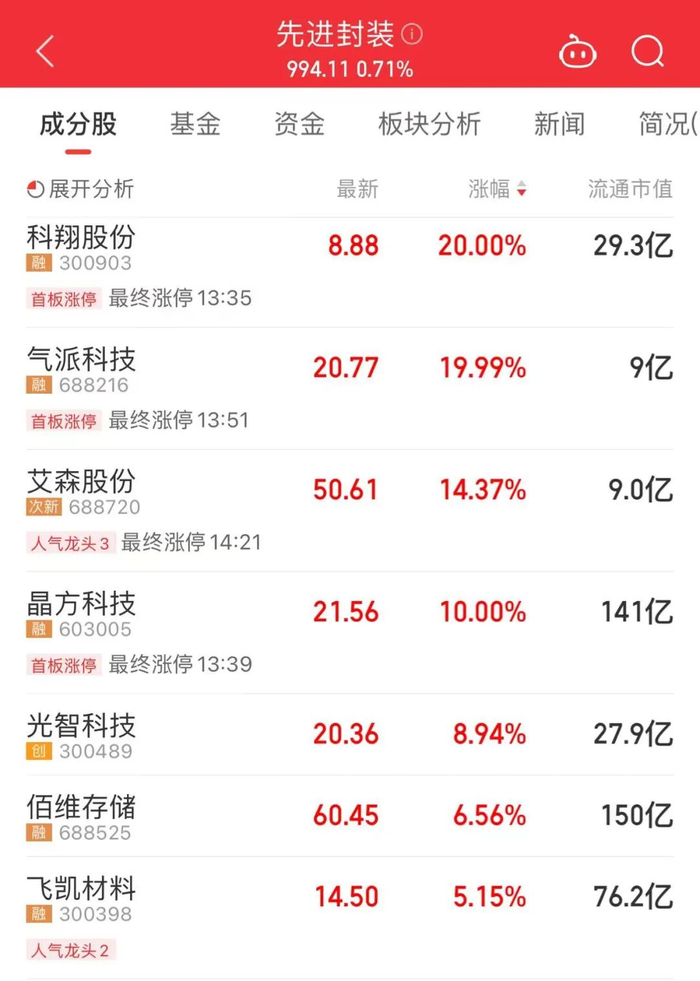This screenshot has width=700, height=981.
Task: Expand analysis via 展开分析
Action: [x=80, y=189]
